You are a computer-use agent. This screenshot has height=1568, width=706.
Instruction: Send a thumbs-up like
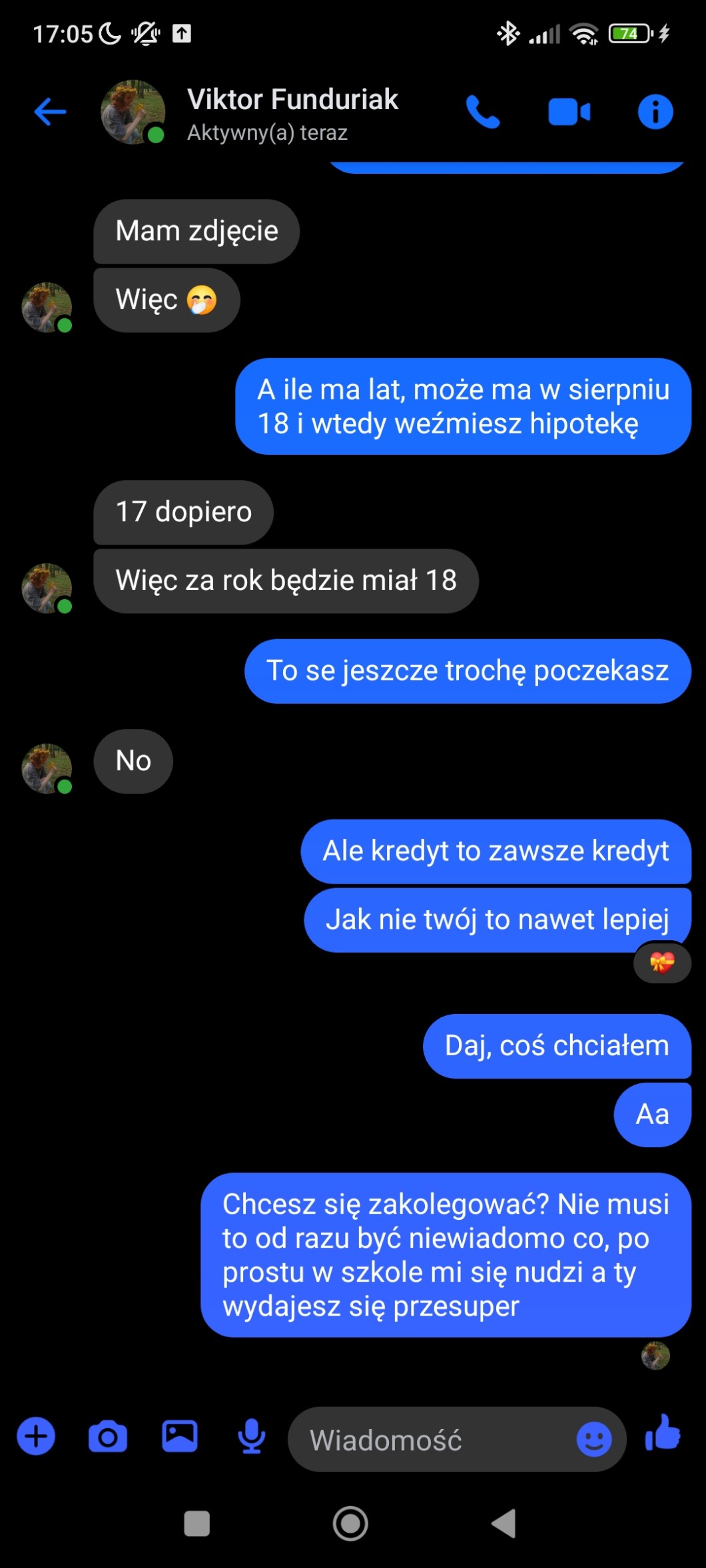(x=663, y=1433)
